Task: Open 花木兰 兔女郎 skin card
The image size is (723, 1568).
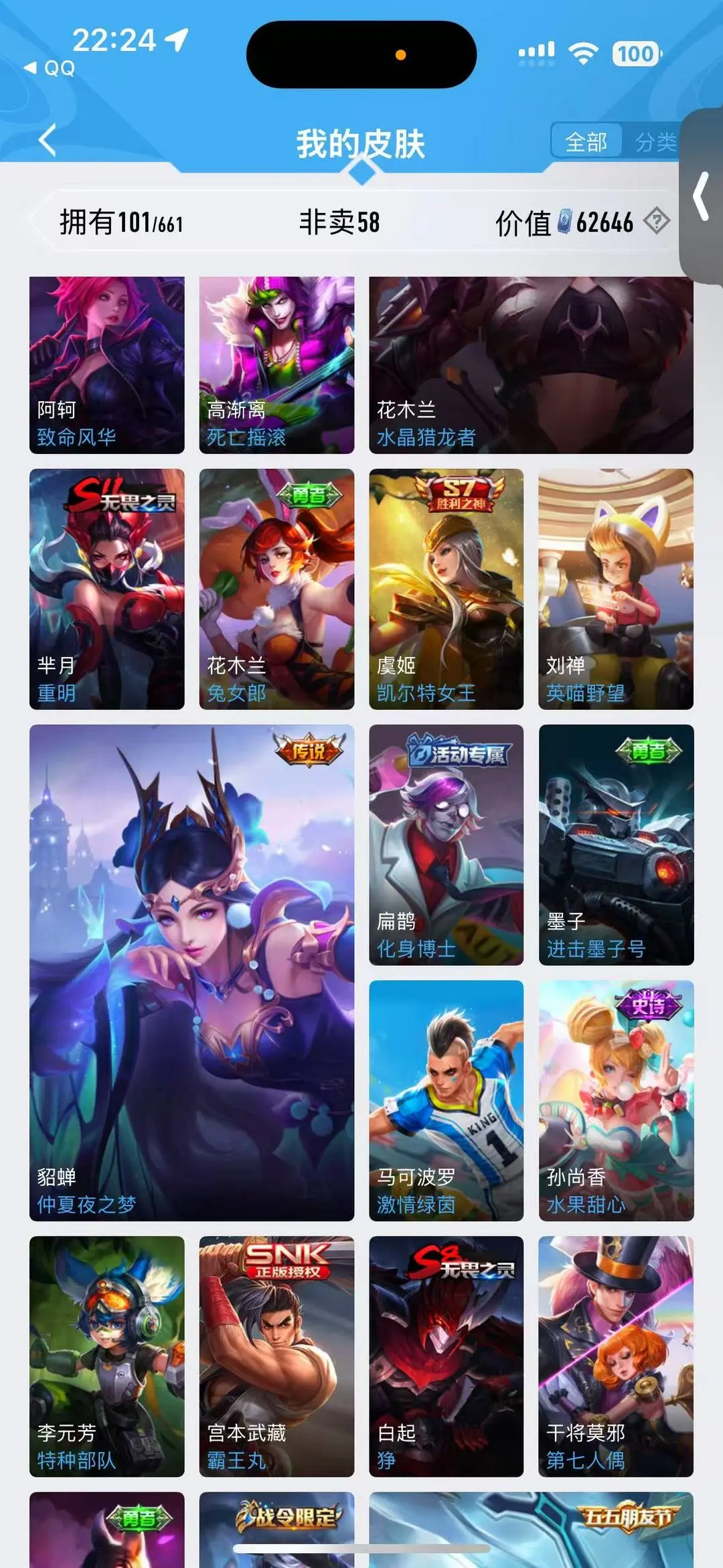Action: 276,589
